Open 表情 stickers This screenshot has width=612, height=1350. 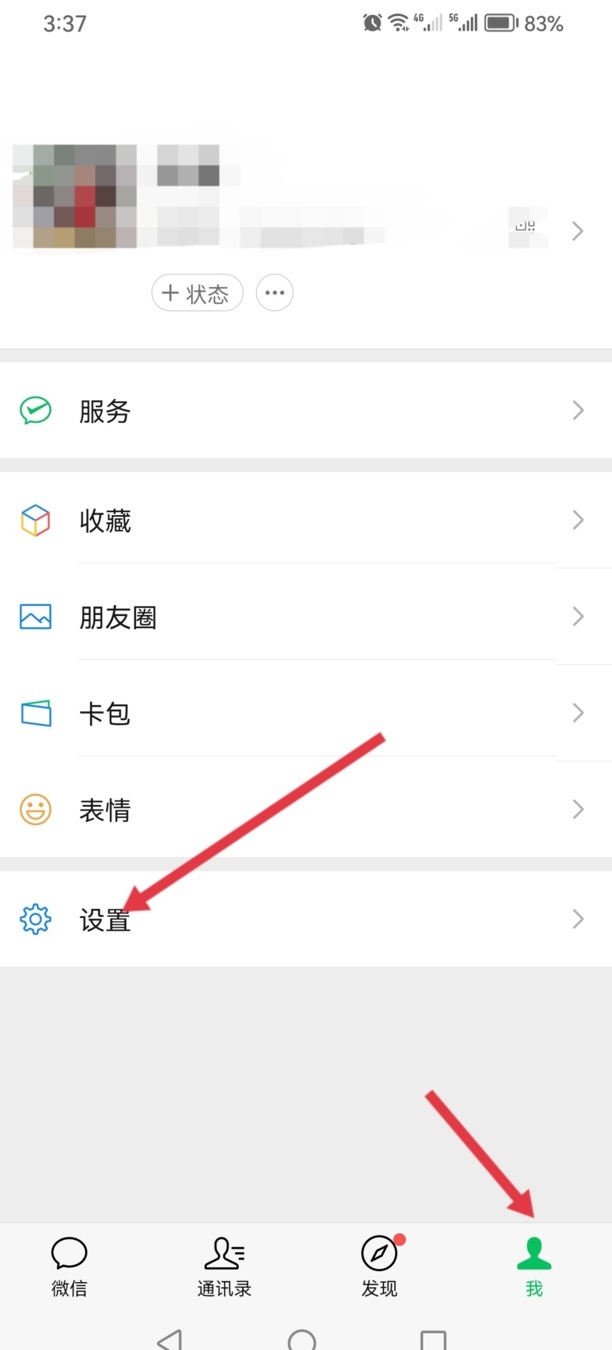(x=306, y=809)
